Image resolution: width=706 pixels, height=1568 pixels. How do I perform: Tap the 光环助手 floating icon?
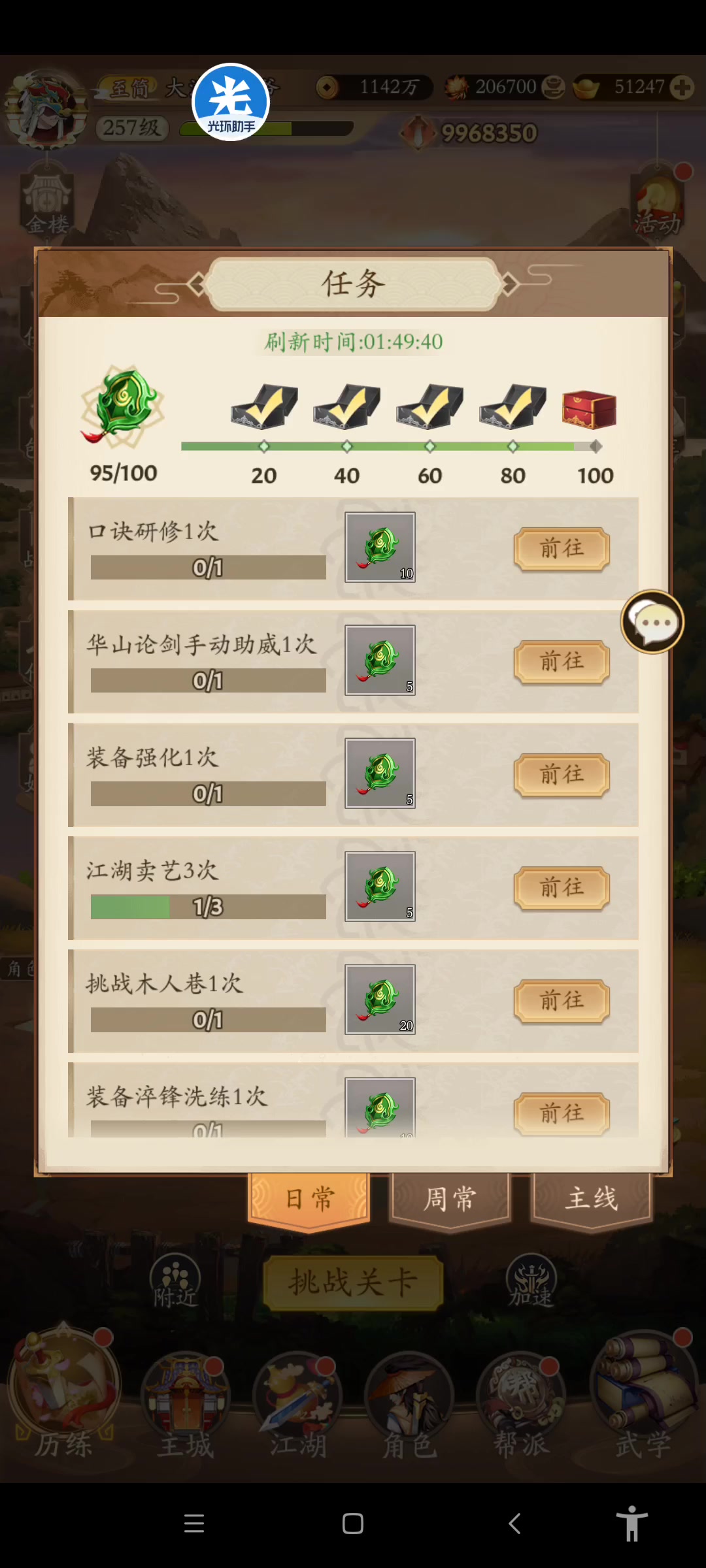coord(231,102)
